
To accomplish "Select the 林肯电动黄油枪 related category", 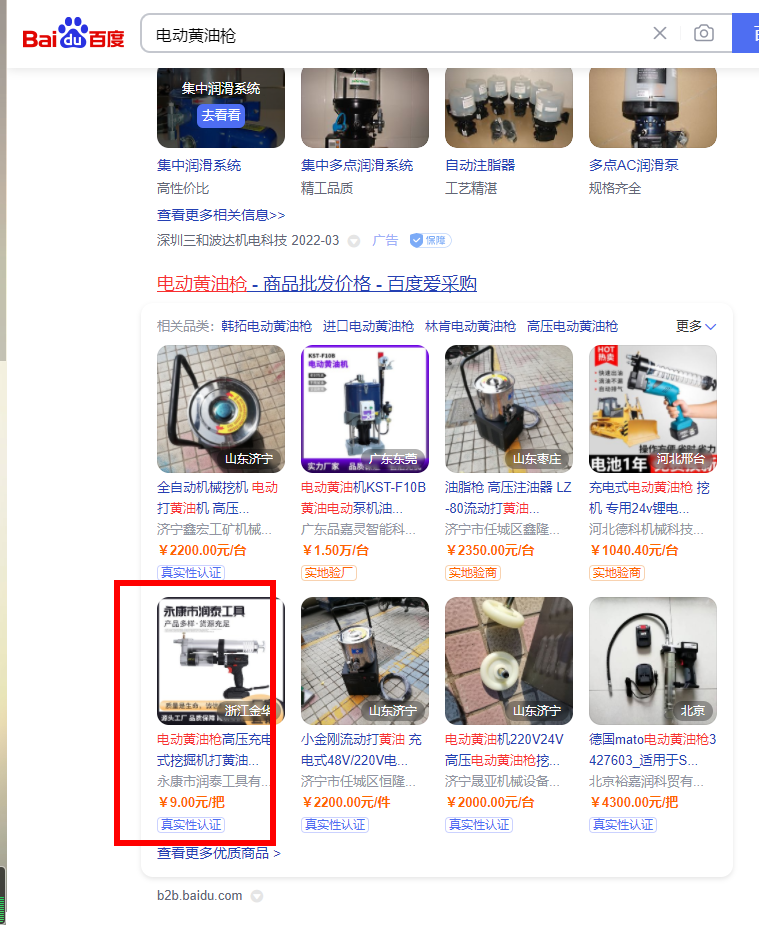I will [470, 326].
